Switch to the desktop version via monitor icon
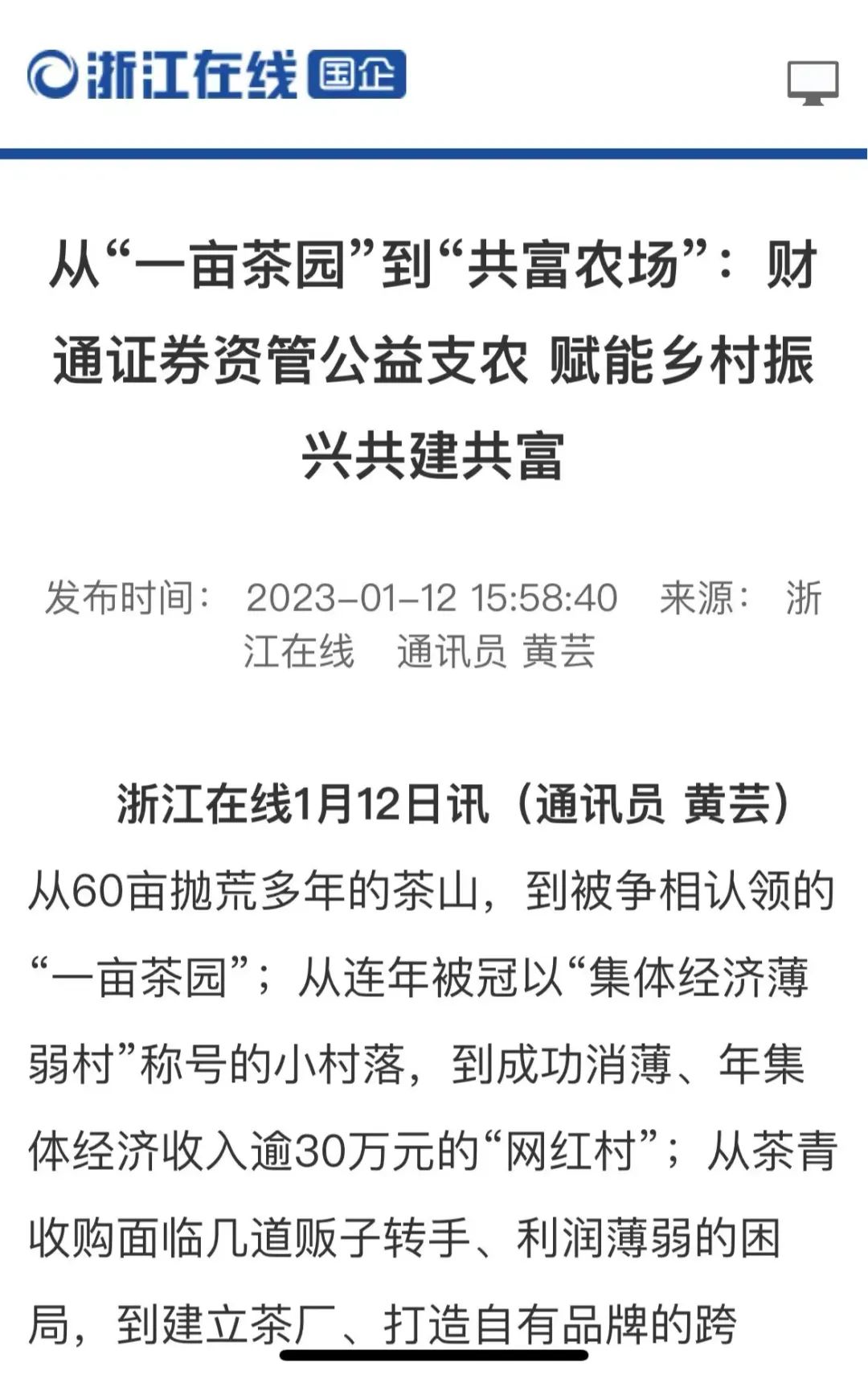Image resolution: width=868 pixels, height=1379 pixels. (813, 82)
